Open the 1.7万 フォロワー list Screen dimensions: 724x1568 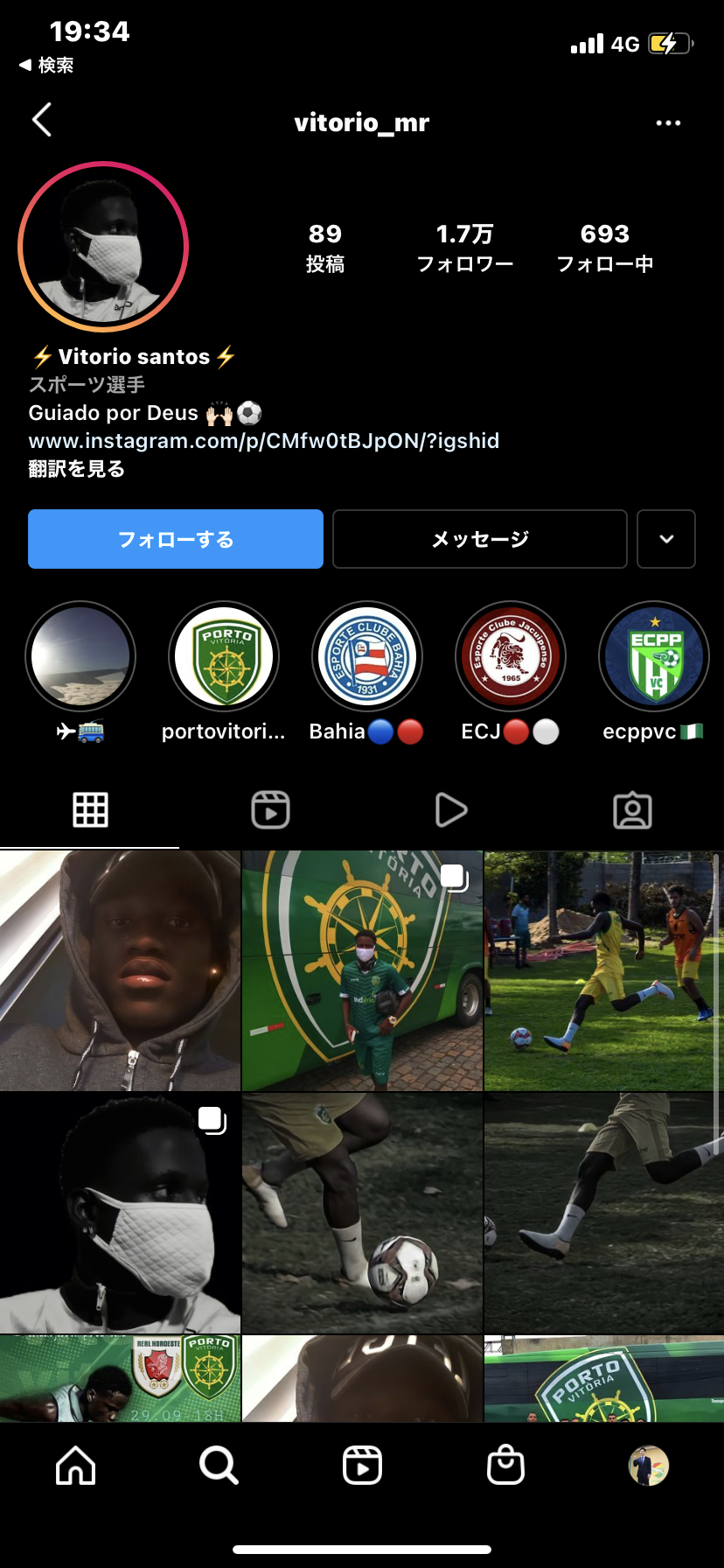coord(465,248)
